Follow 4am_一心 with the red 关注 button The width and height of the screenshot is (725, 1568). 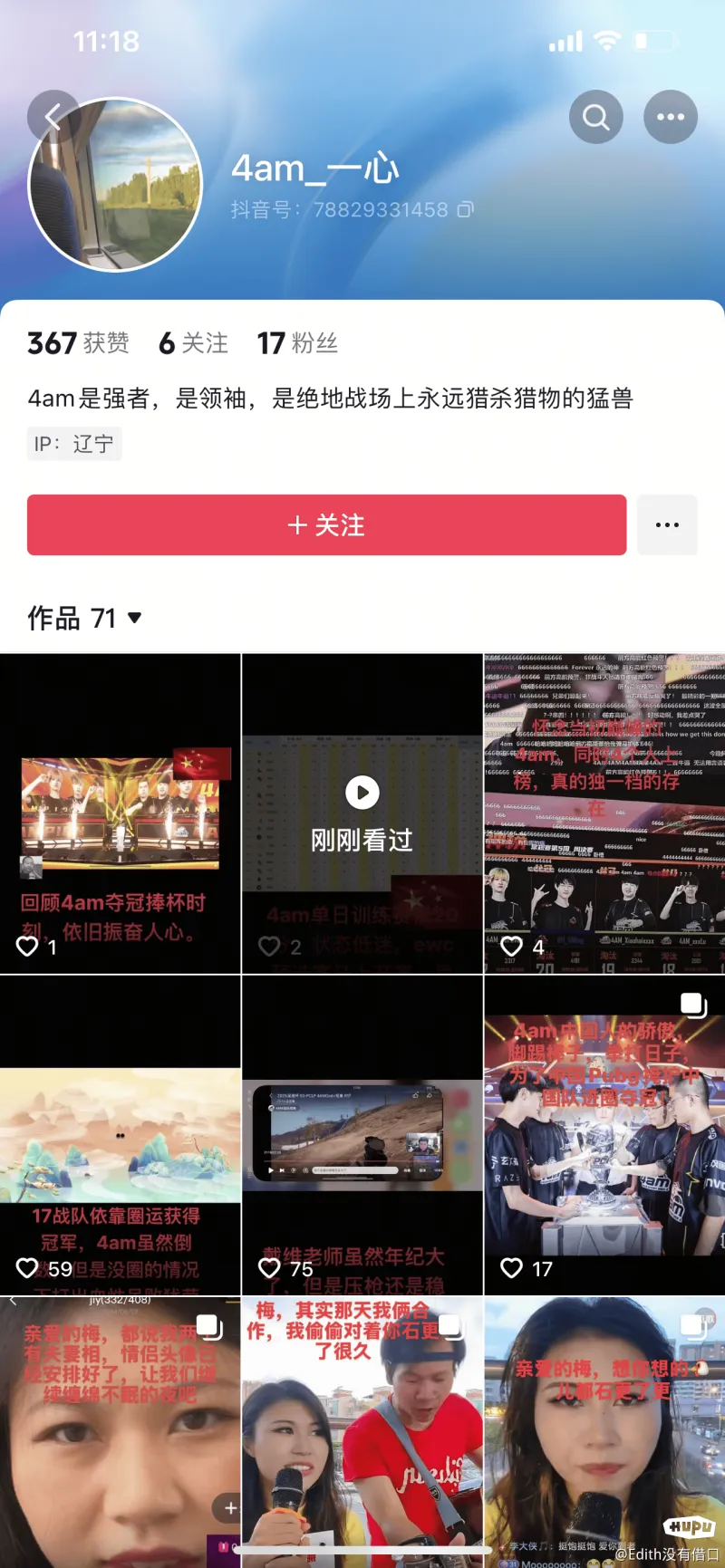coord(326,524)
